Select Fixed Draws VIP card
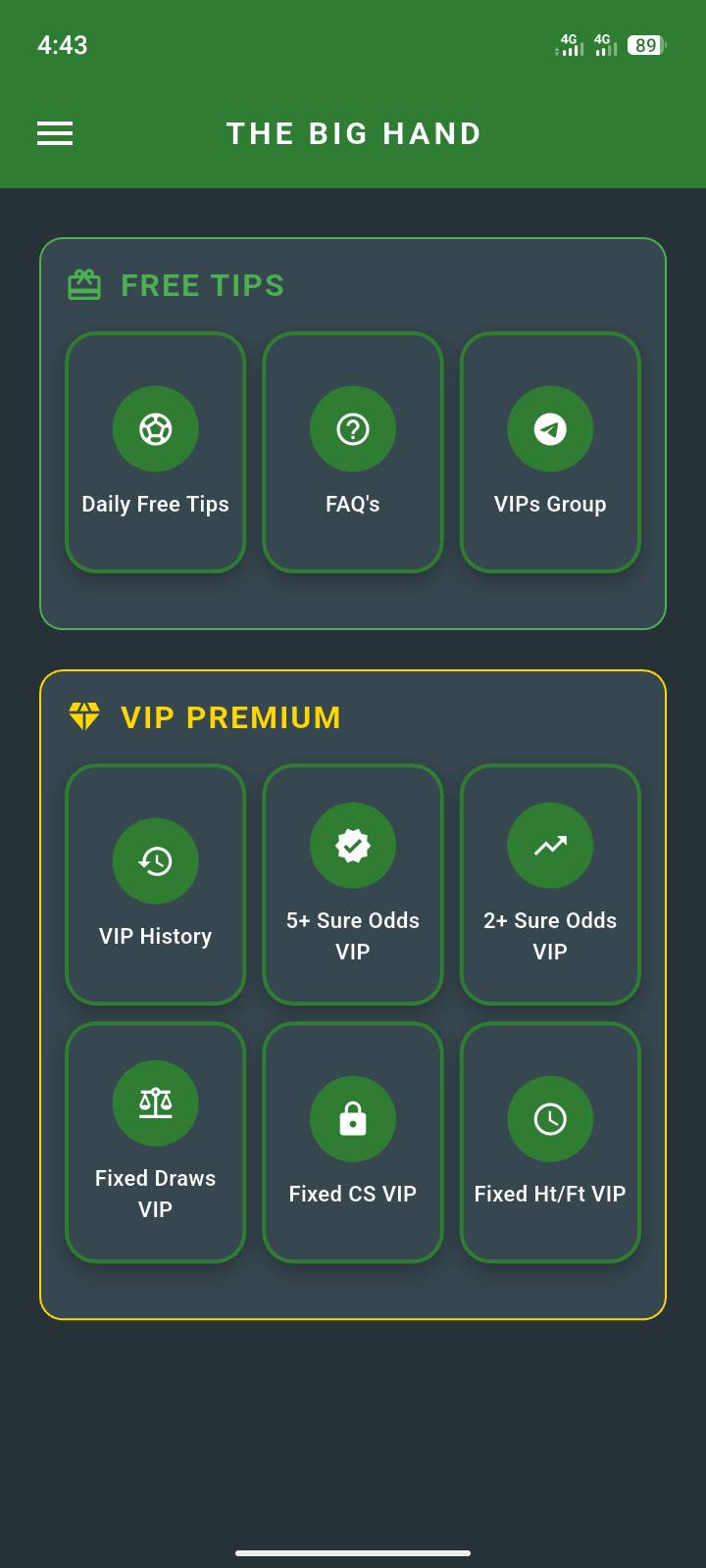The image size is (706, 1568). [155, 1142]
